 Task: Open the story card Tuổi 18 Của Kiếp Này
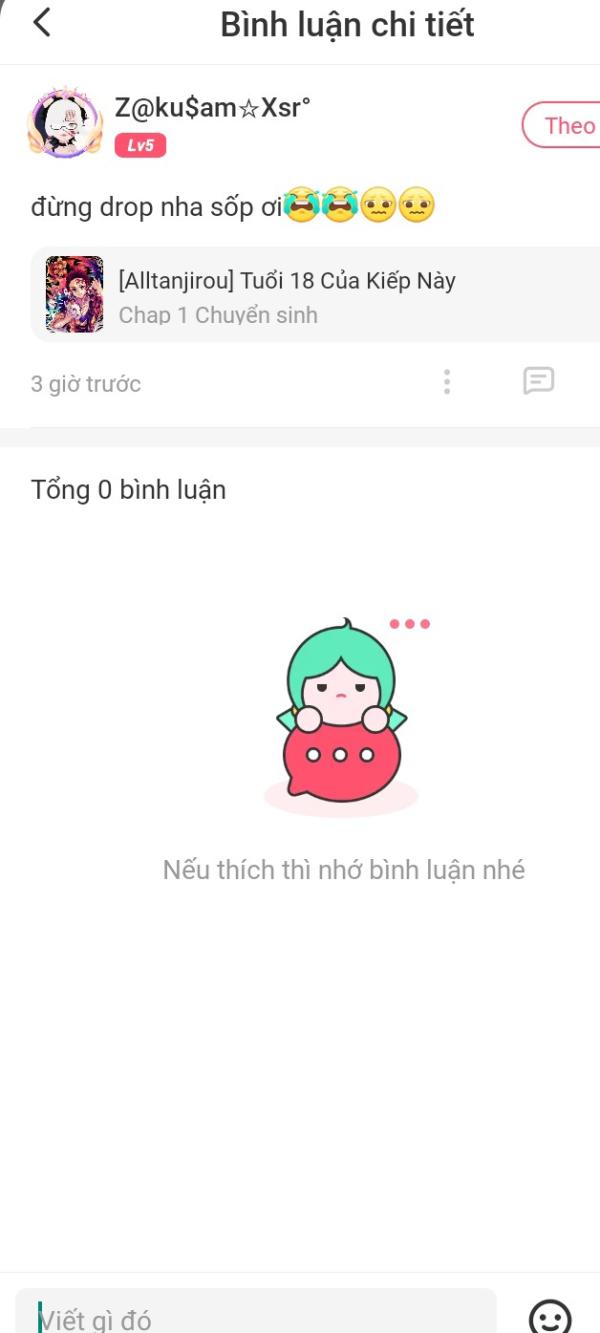[x=316, y=294]
